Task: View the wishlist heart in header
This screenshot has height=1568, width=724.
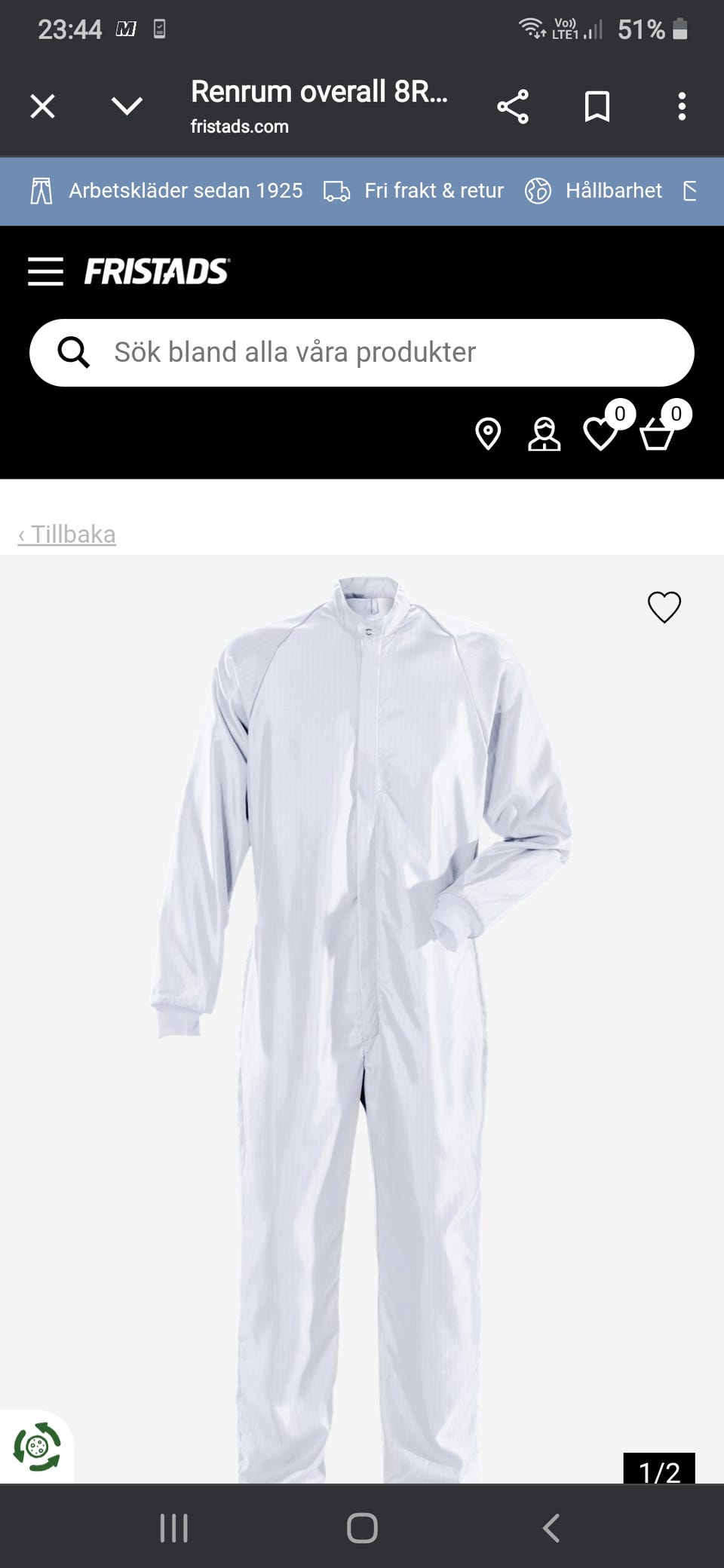Action: click(600, 434)
